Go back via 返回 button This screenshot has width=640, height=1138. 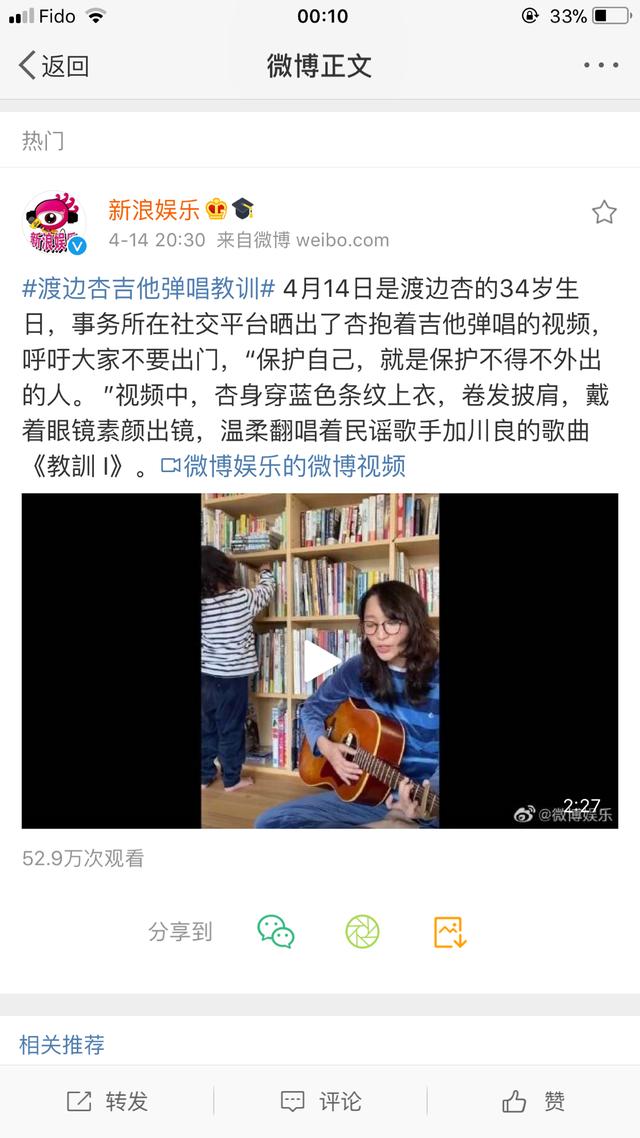click(54, 66)
